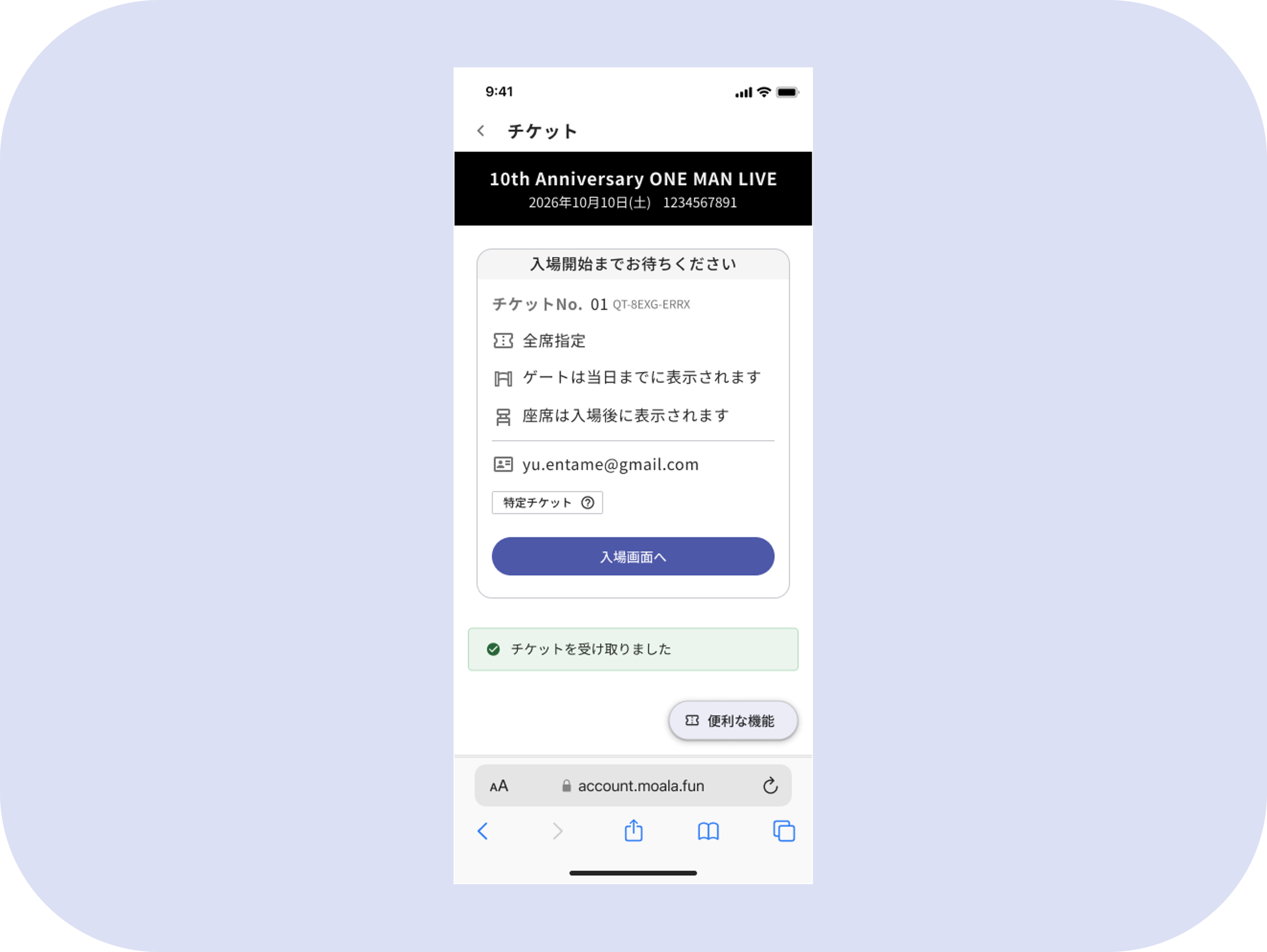Go back from the チケット page
The width and height of the screenshot is (1267, 952).
click(481, 131)
